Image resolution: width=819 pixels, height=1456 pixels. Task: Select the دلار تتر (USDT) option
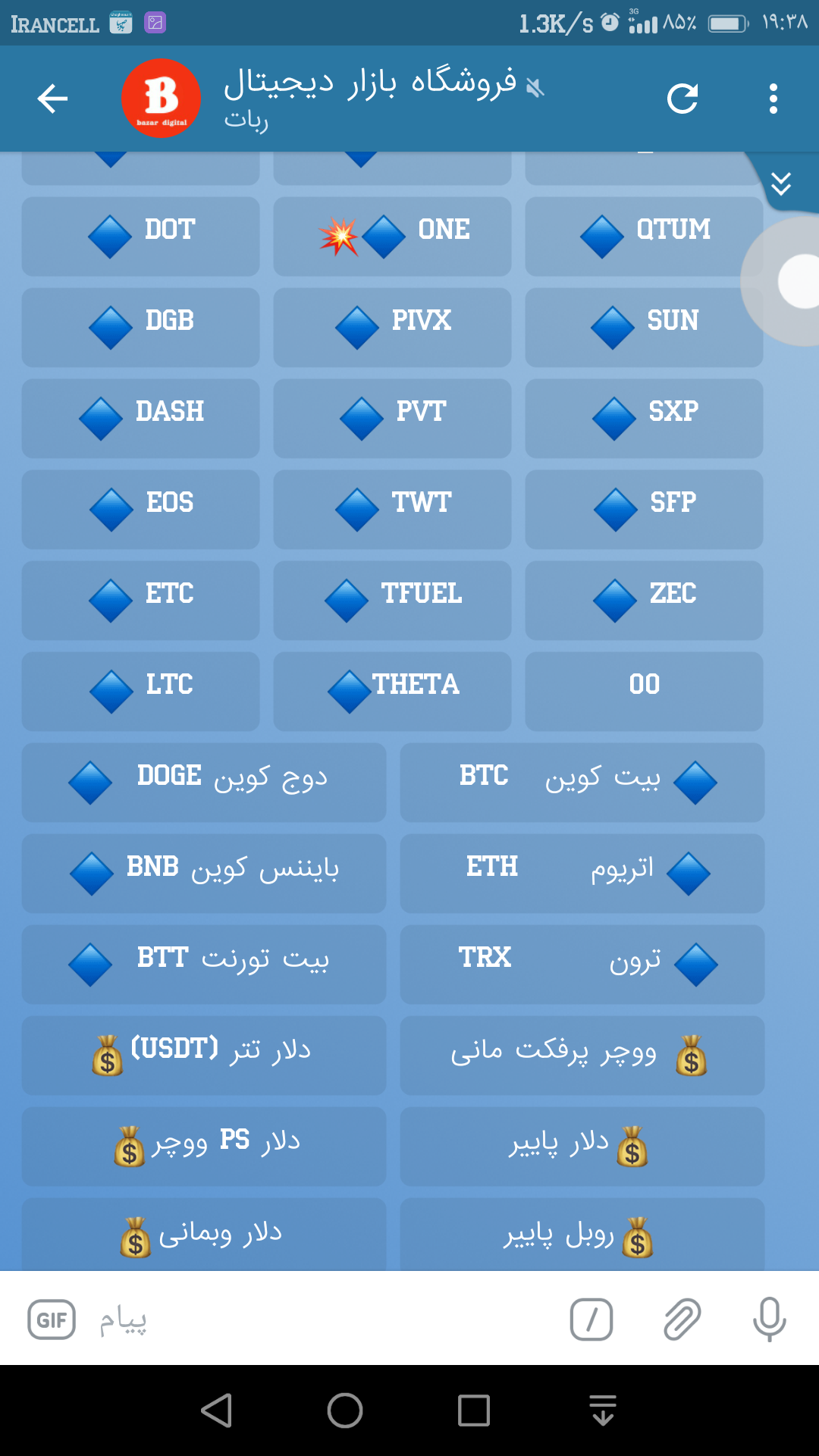203,1054
